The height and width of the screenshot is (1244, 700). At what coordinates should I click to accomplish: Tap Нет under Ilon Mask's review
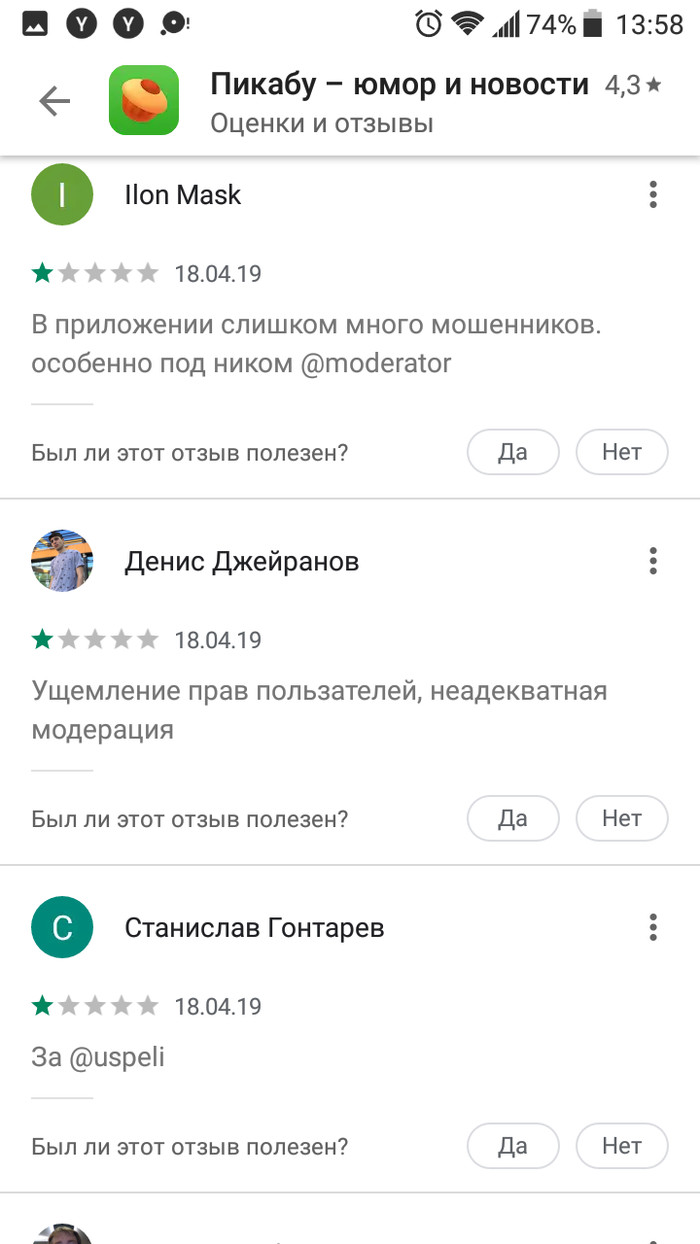(621, 452)
